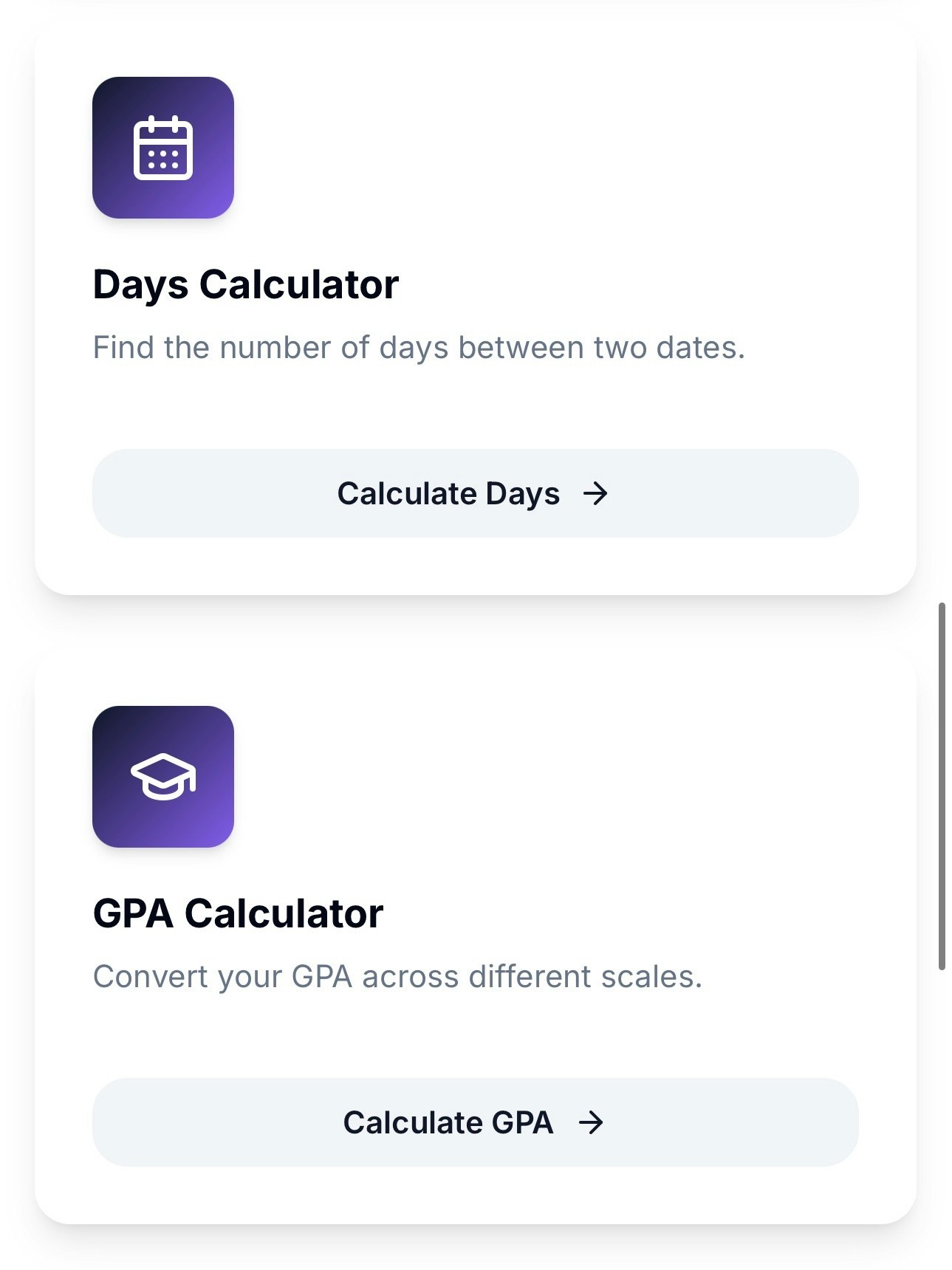Select the arrow icon inside Calculate Days button
The image size is (952, 1270).
click(x=595, y=493)
